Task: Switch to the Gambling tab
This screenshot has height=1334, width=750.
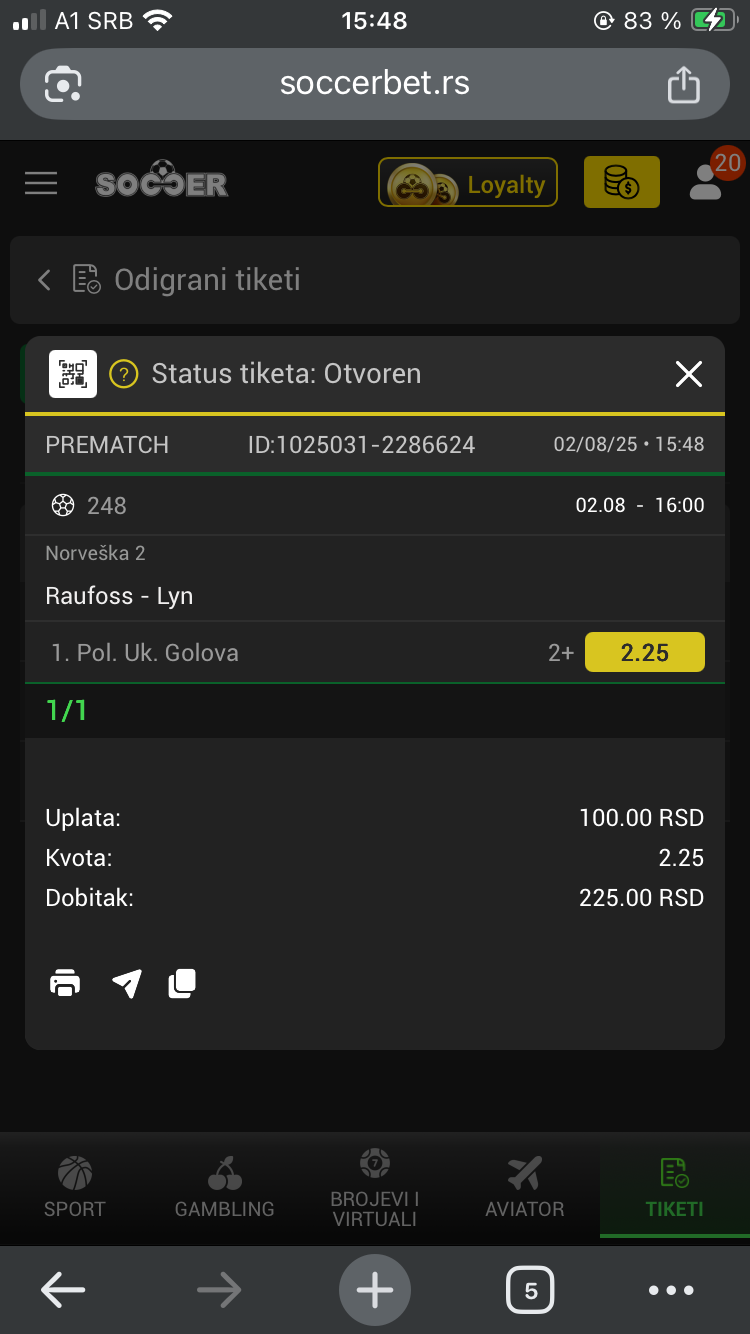Action: [x=225, y=1189]
